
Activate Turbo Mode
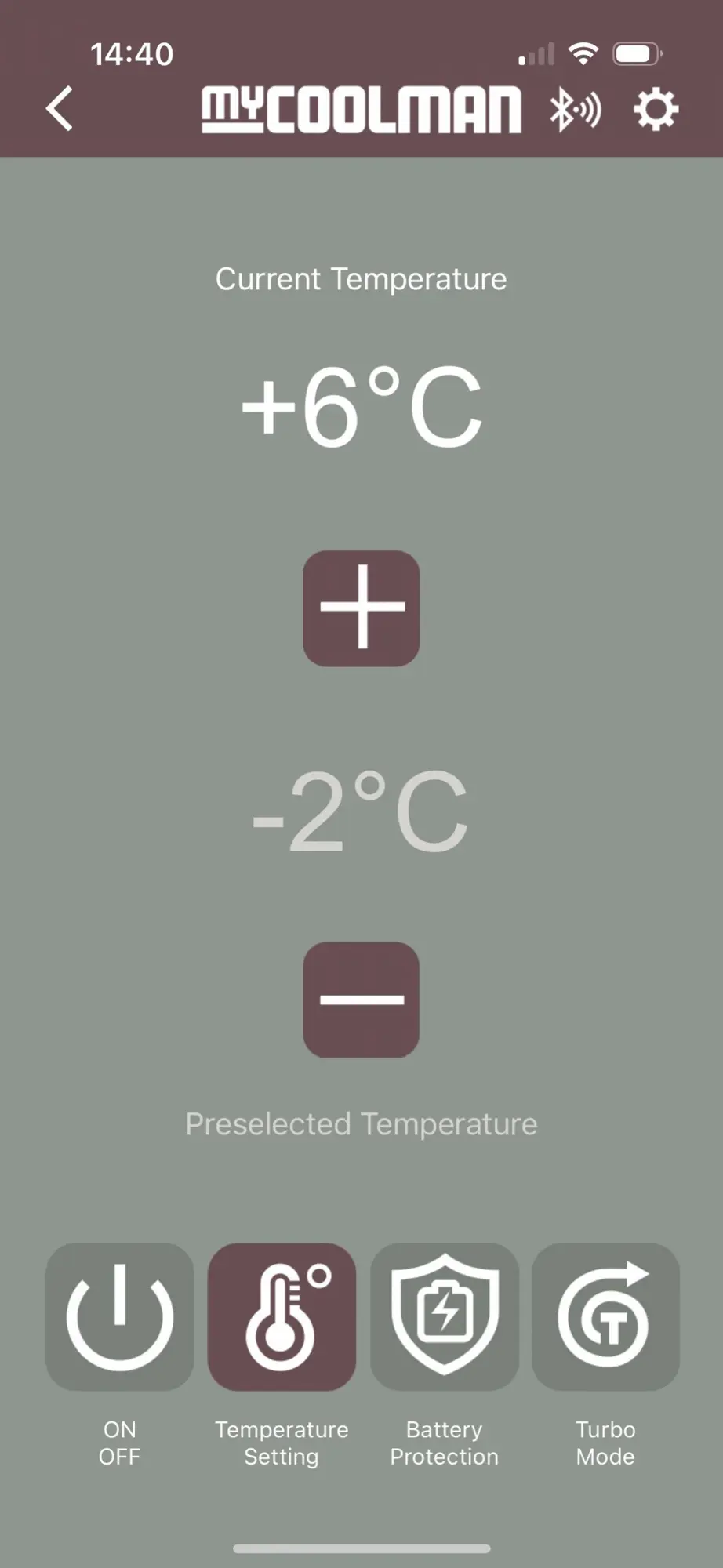coord(605,1317)
